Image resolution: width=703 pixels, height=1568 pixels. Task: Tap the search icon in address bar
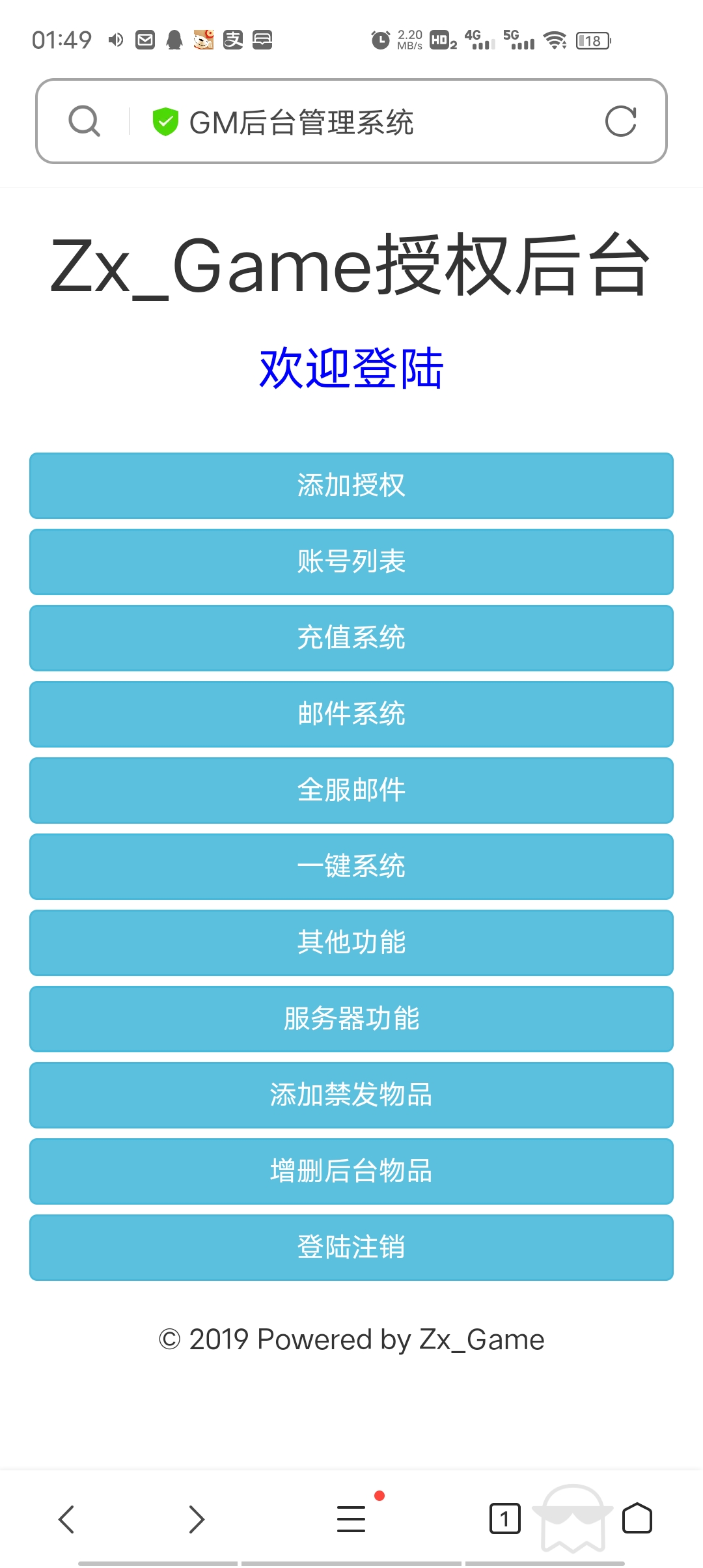(x=85, y=121)
